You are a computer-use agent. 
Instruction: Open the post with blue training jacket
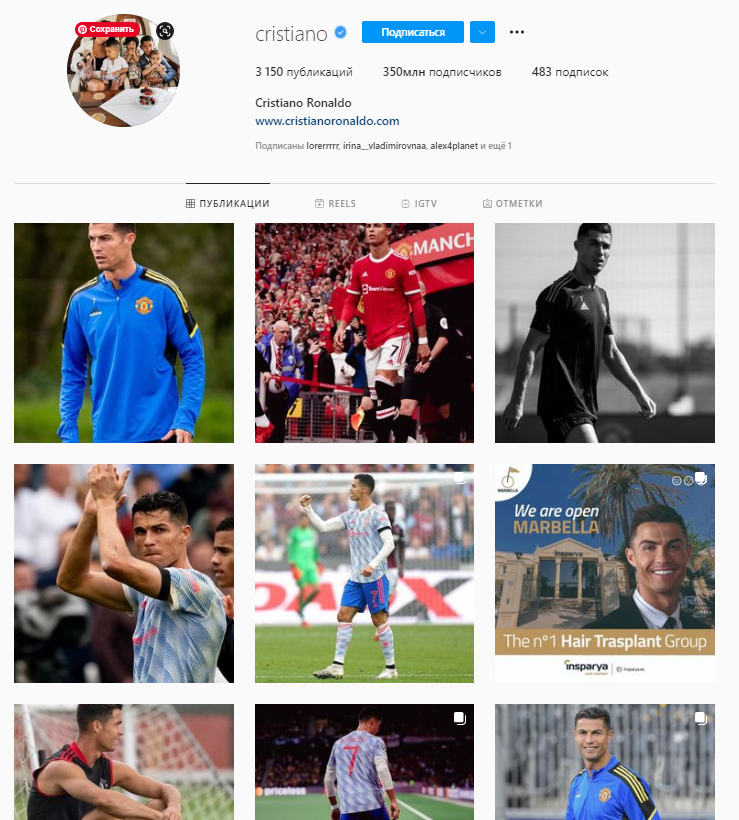point(124,333)
